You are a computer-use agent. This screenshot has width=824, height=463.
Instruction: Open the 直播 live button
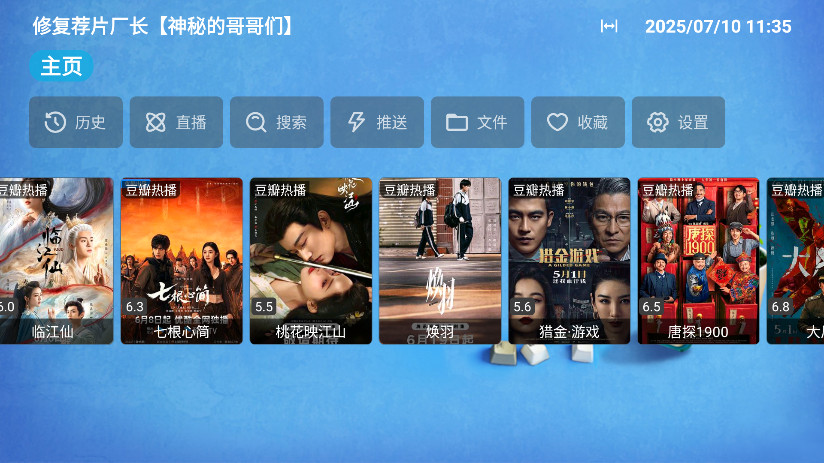click(x=176, y=122)
